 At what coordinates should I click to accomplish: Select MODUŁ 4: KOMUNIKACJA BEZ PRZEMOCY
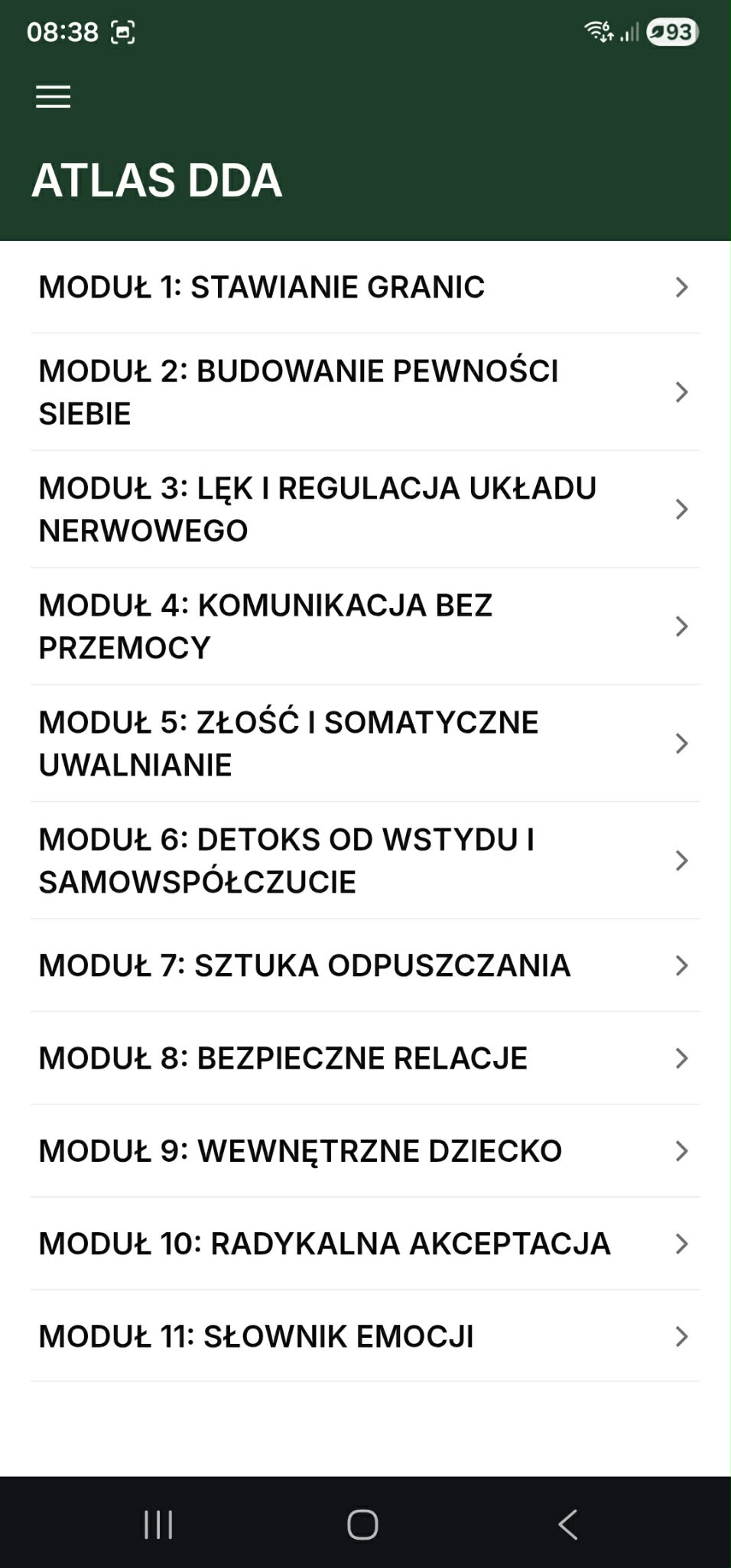point(365,626)
